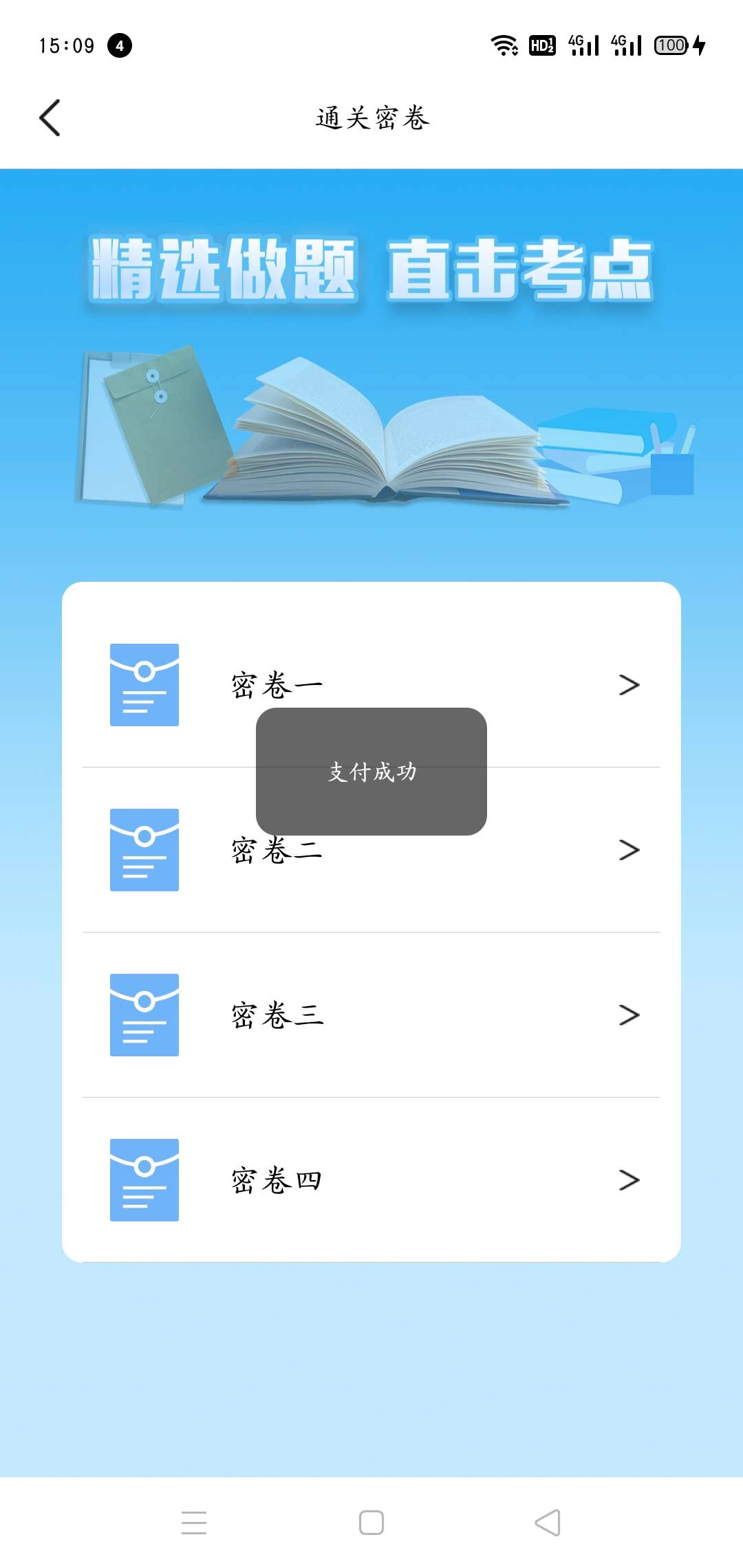The height and width of the screenshot is (1568, 743).
Task: Open the system recent apps menu
Action: click(194, 1523)
